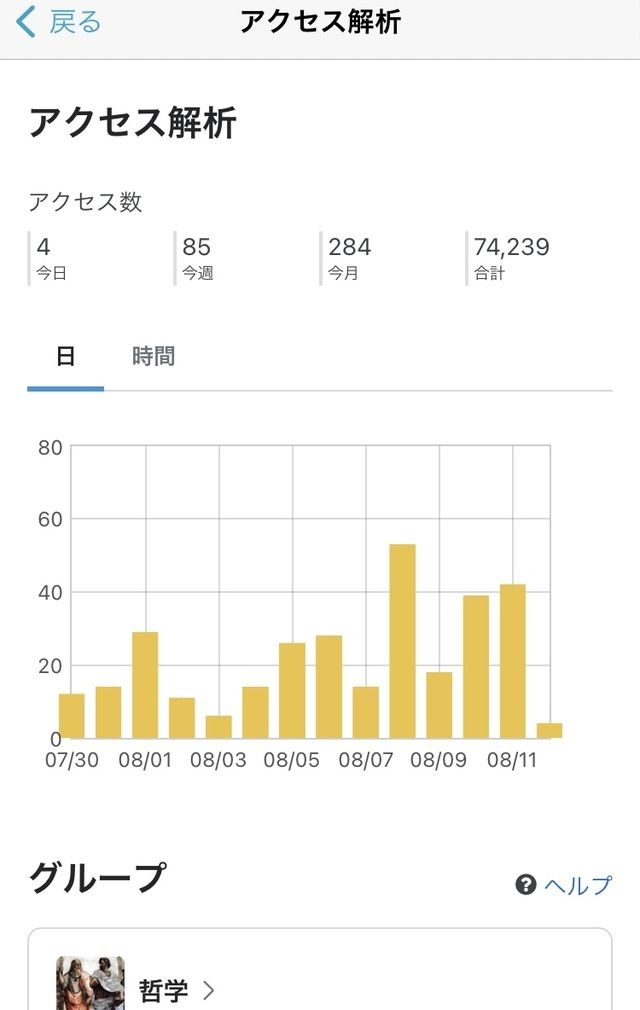
Task: Open the ヘルプ link
Action: pyautogui.click(x=563, y=884)
